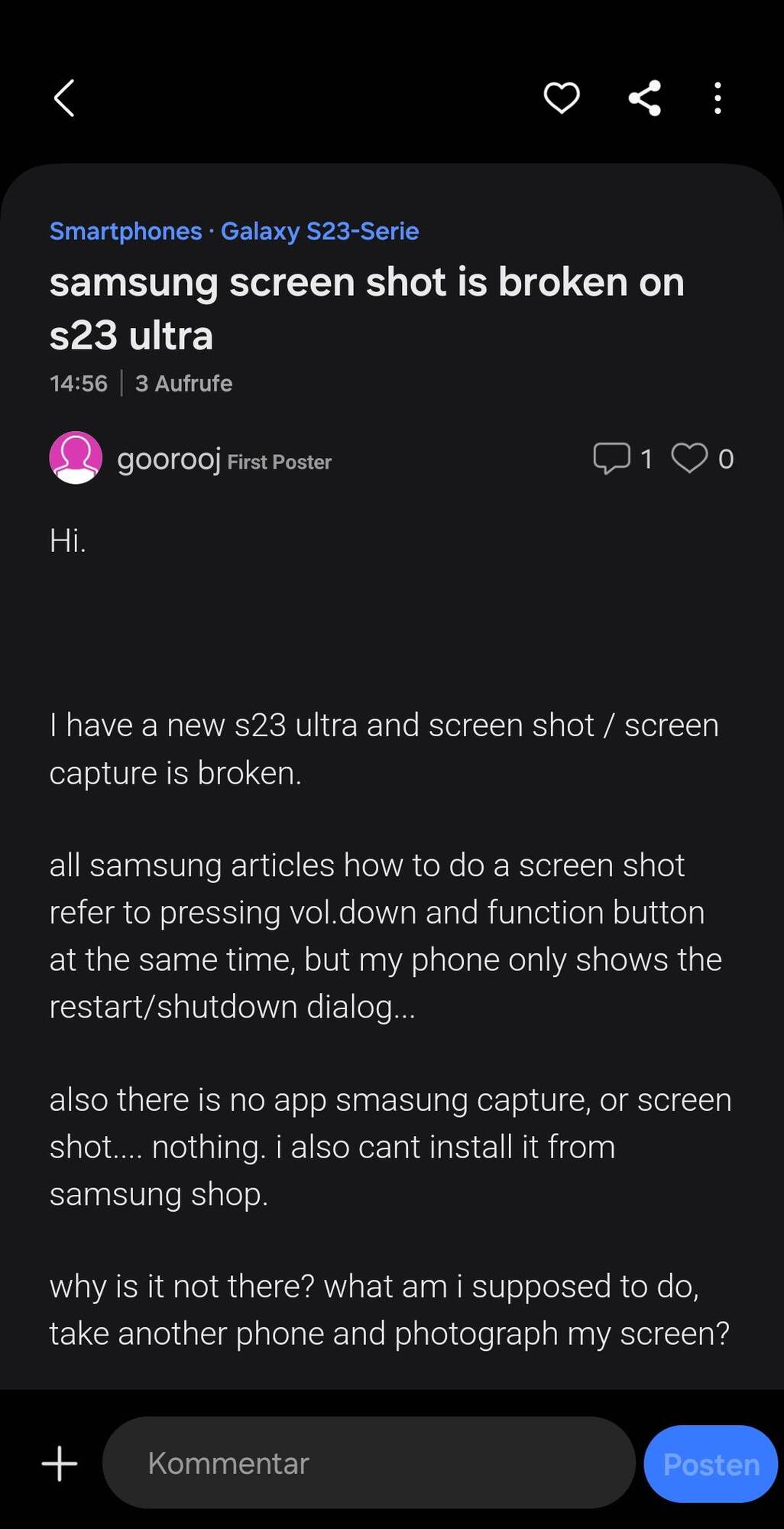View goorooj's profile
Screen dimensions: 784x1529
(x=168, y=459)
